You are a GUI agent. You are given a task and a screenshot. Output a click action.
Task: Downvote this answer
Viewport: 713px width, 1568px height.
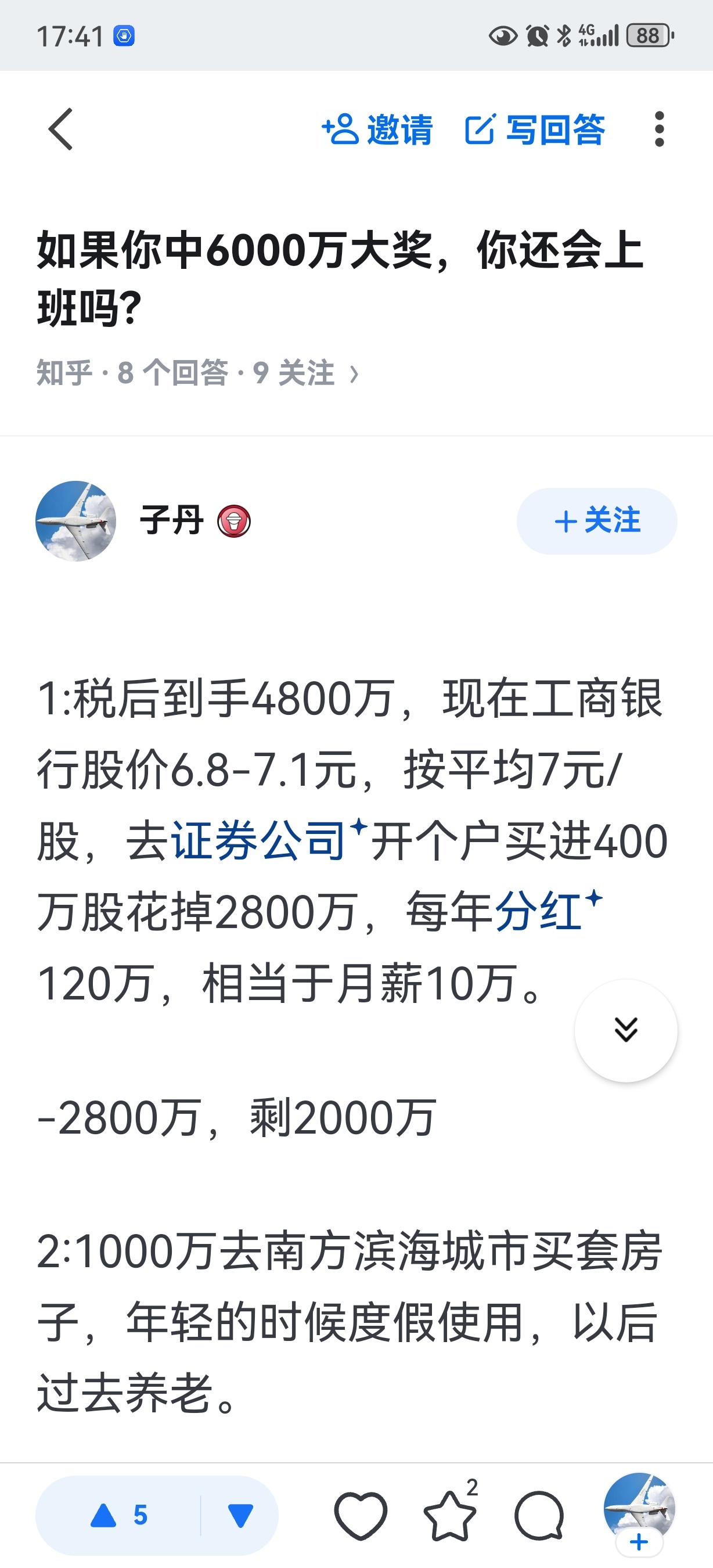coord(240,1515)
